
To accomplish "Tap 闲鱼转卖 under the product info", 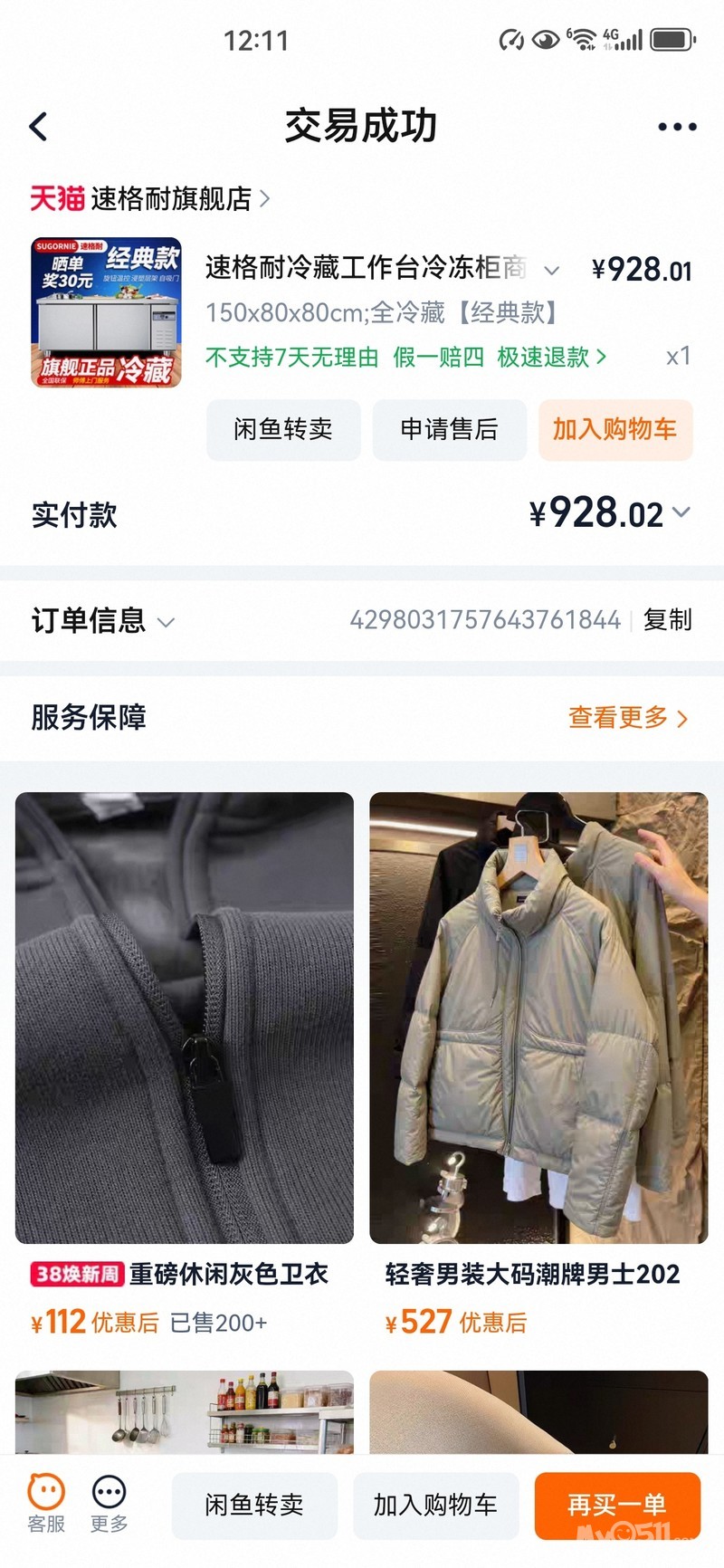I will (x=283, y=429).
